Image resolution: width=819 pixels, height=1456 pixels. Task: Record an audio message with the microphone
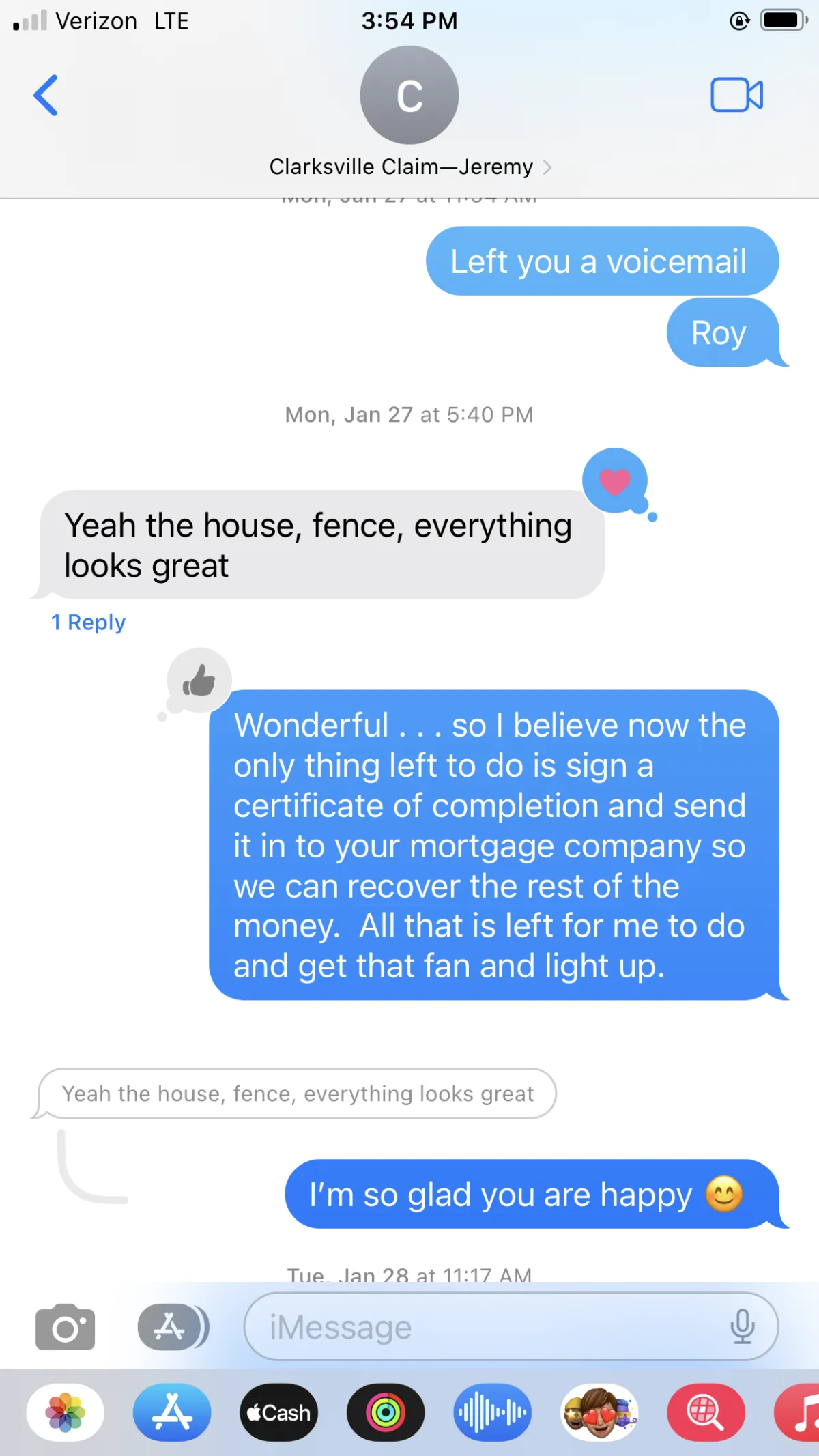[742, 1327]
